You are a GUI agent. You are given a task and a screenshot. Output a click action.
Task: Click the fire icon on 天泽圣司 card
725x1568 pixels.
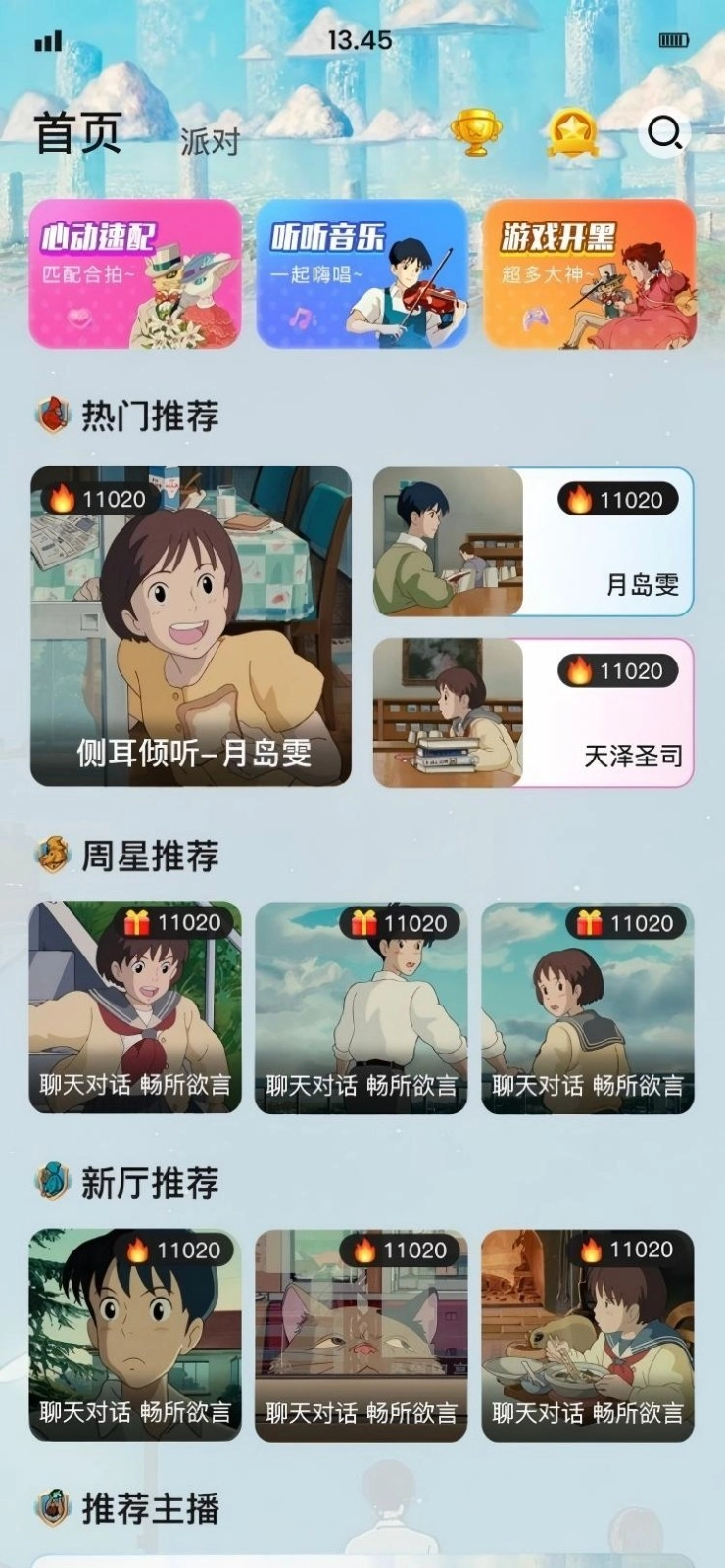click(578, 670)
